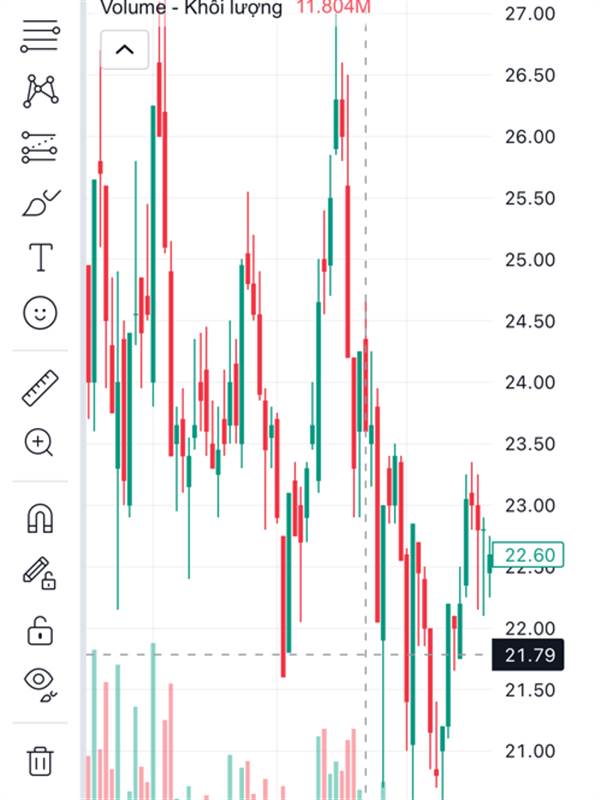Viewport: 600px width, 800px height.
Task: Open the emoji sticker tool
Action: point(40,313)
